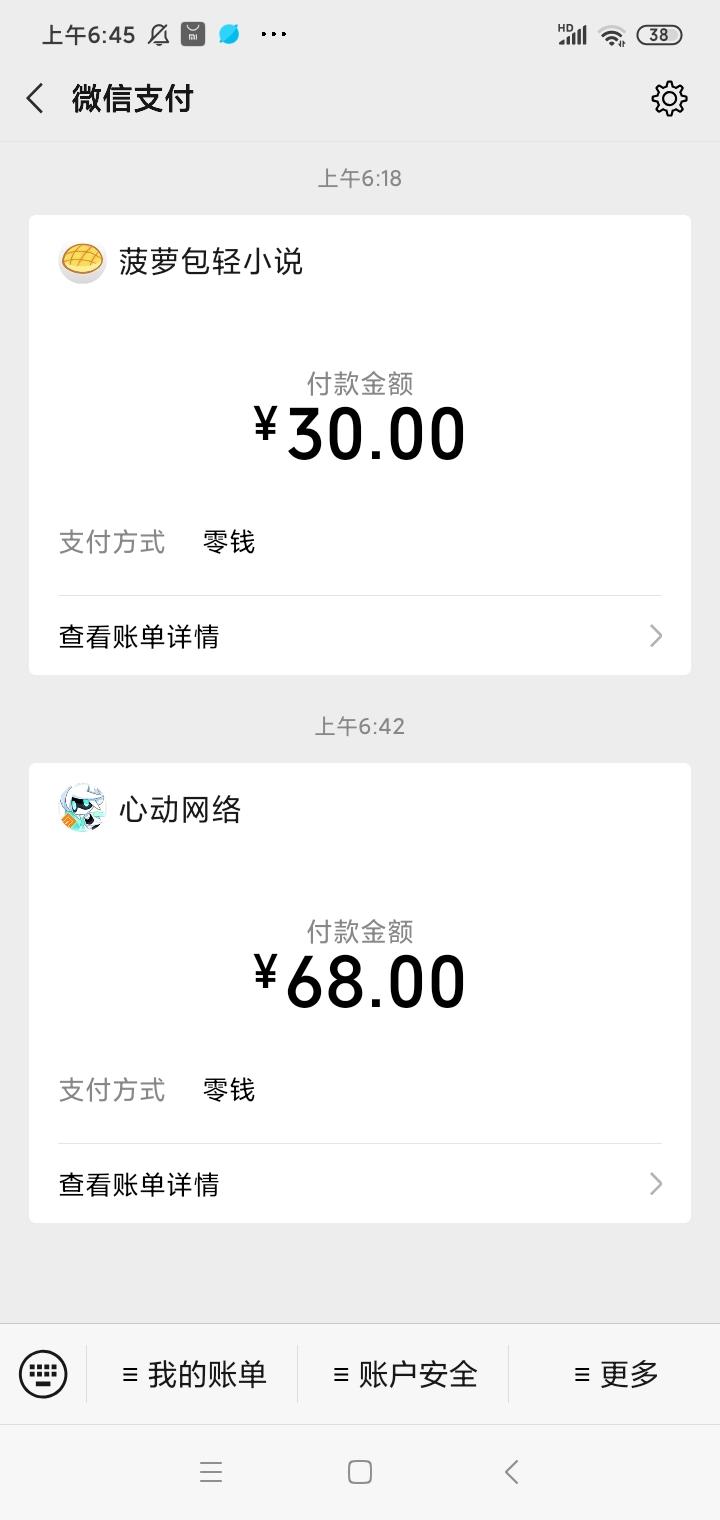Tap the Wi-Fi icon in the status bar
Viewport: 720px width, 1520px height.
pyautogui.click(x=612, y=33)
